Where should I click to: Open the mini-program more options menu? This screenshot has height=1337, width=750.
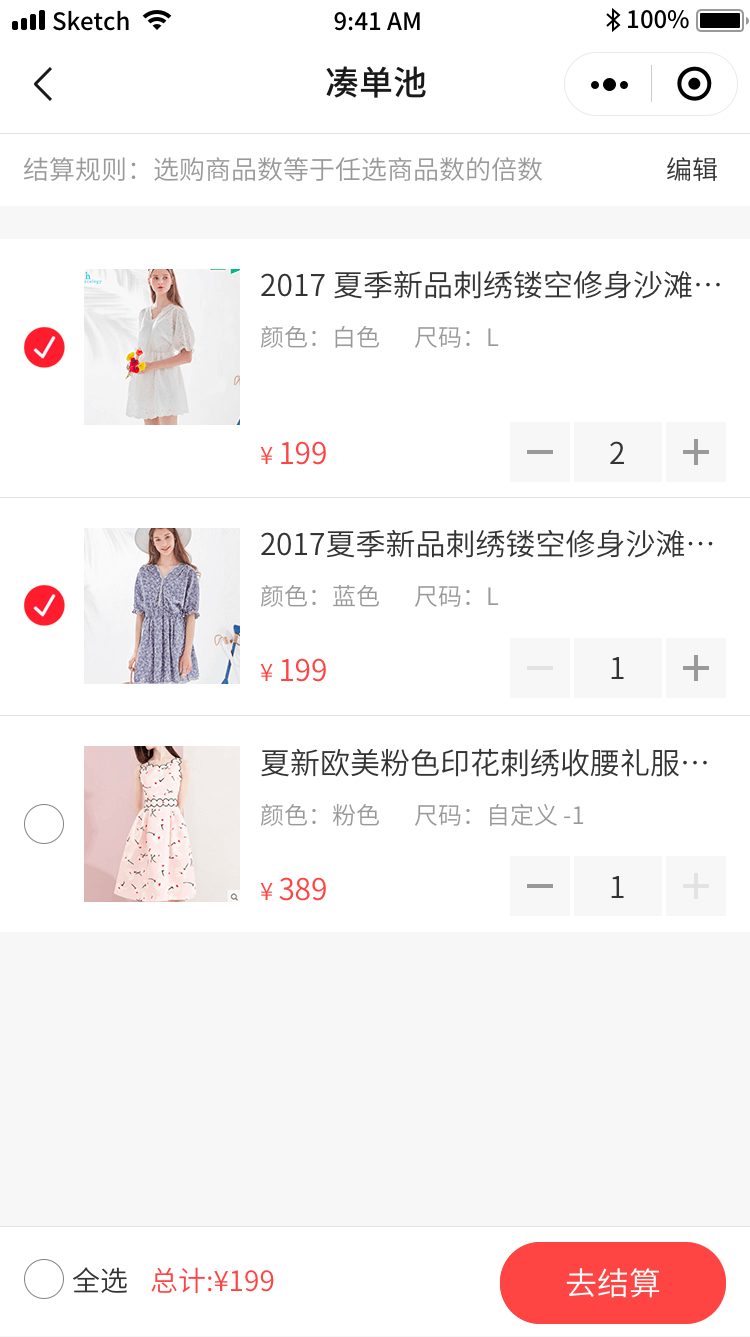[609, 85]
